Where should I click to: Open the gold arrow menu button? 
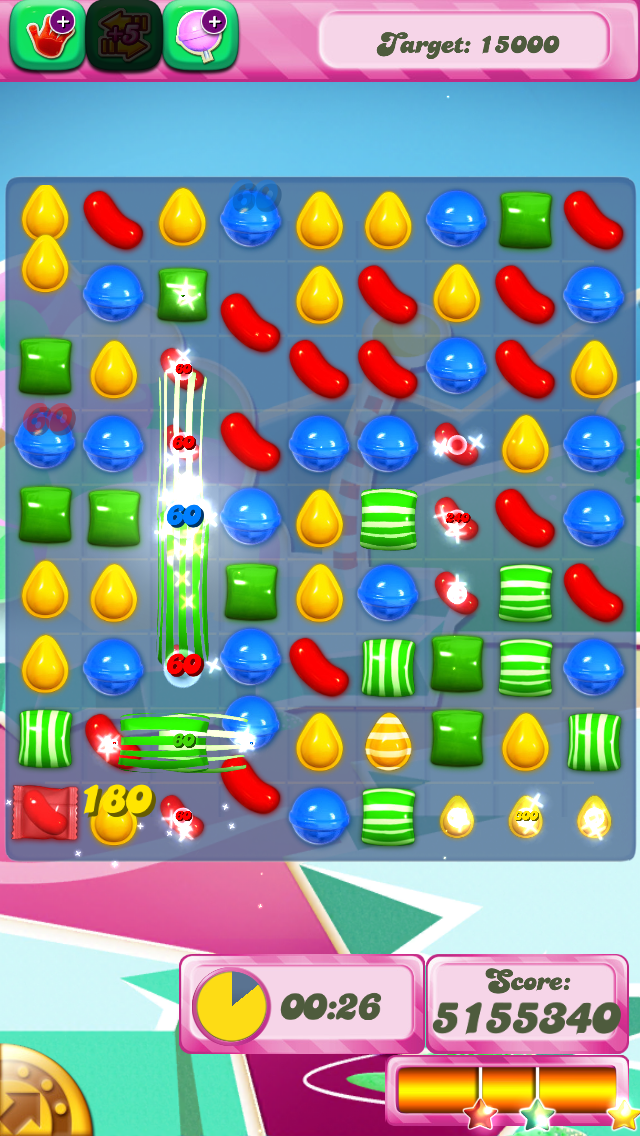pos(38,1096)
